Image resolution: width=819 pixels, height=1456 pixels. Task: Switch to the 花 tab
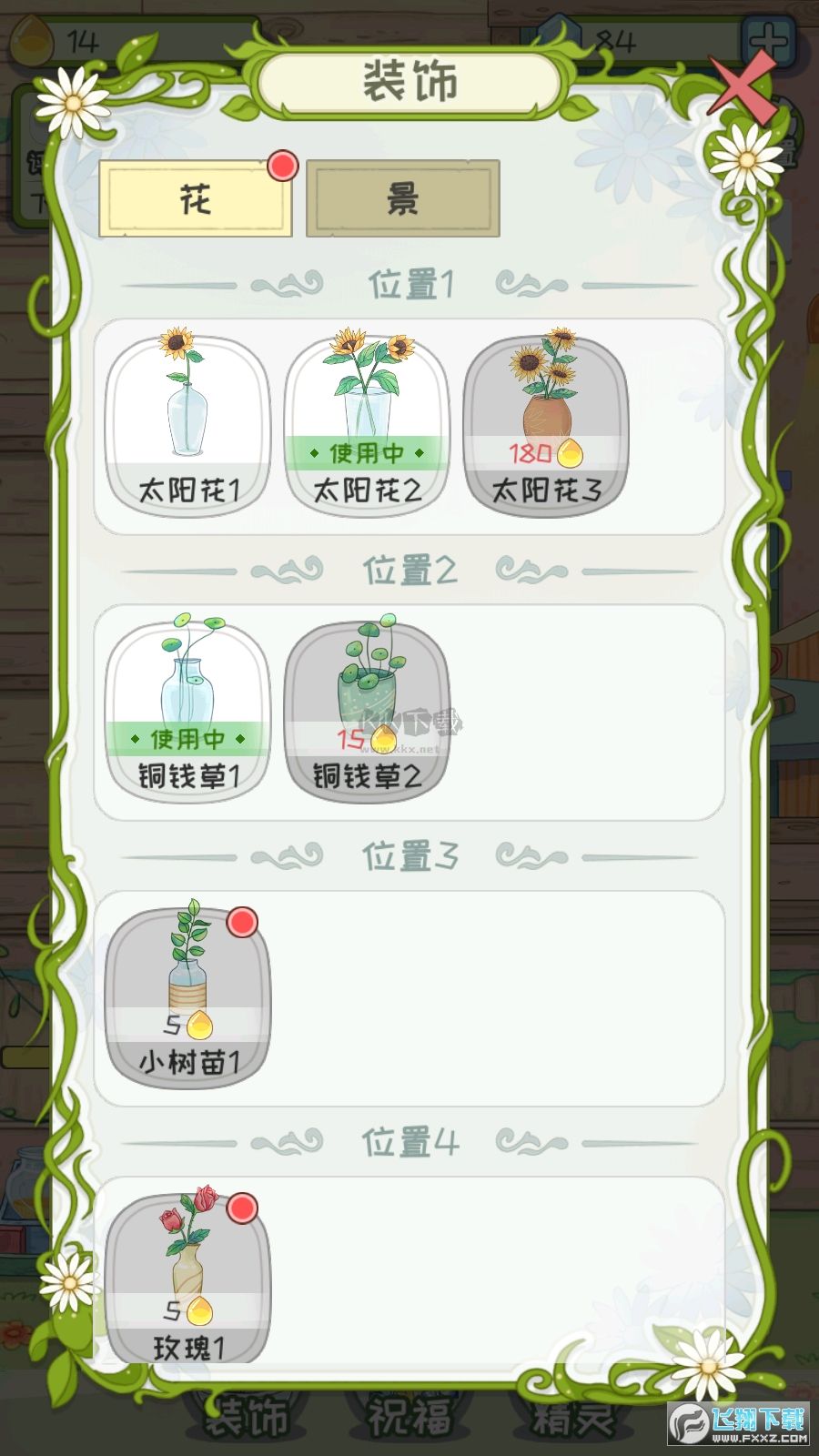pos(194,200)
